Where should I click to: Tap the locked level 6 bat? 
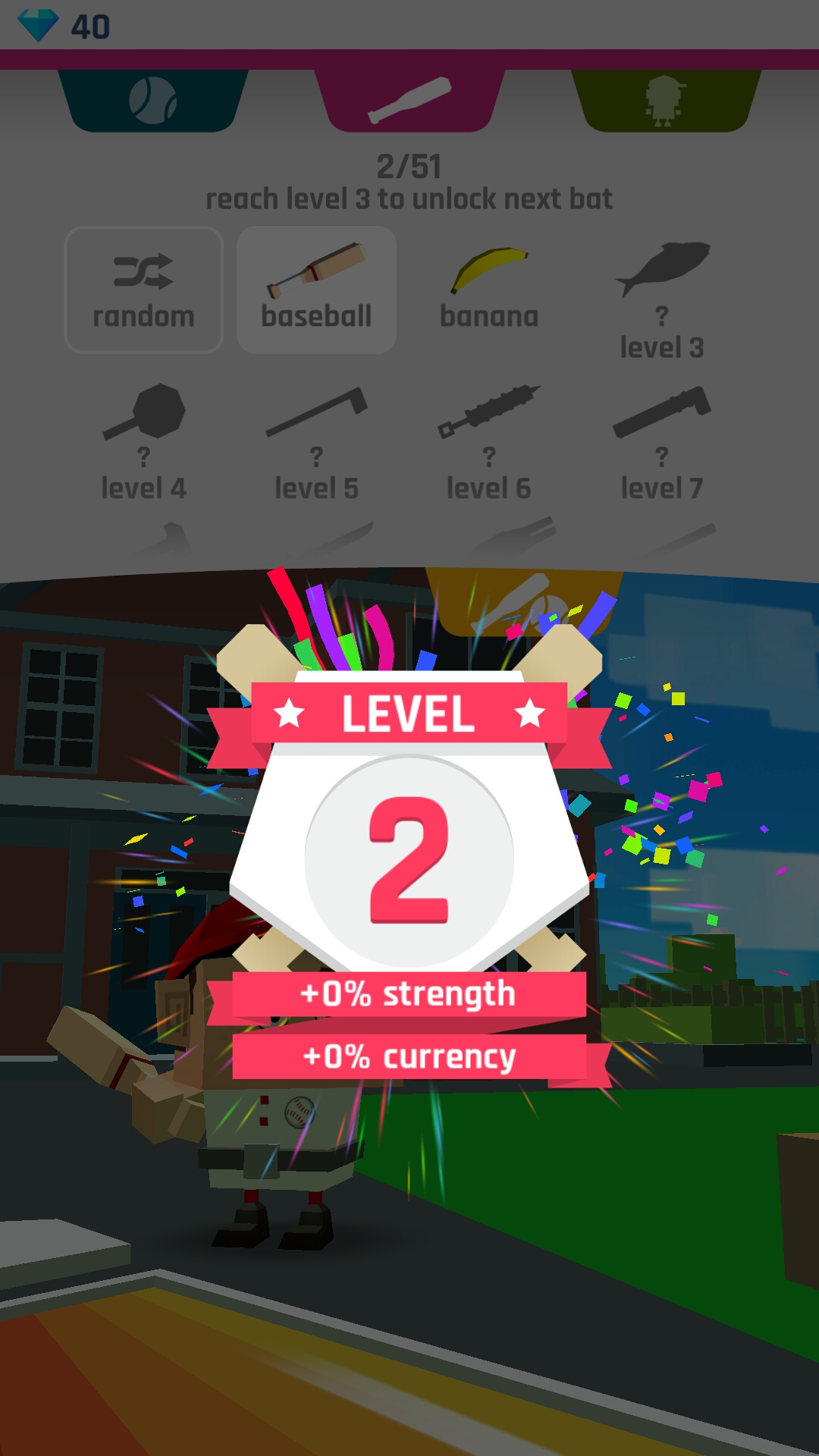click(489, 441)
